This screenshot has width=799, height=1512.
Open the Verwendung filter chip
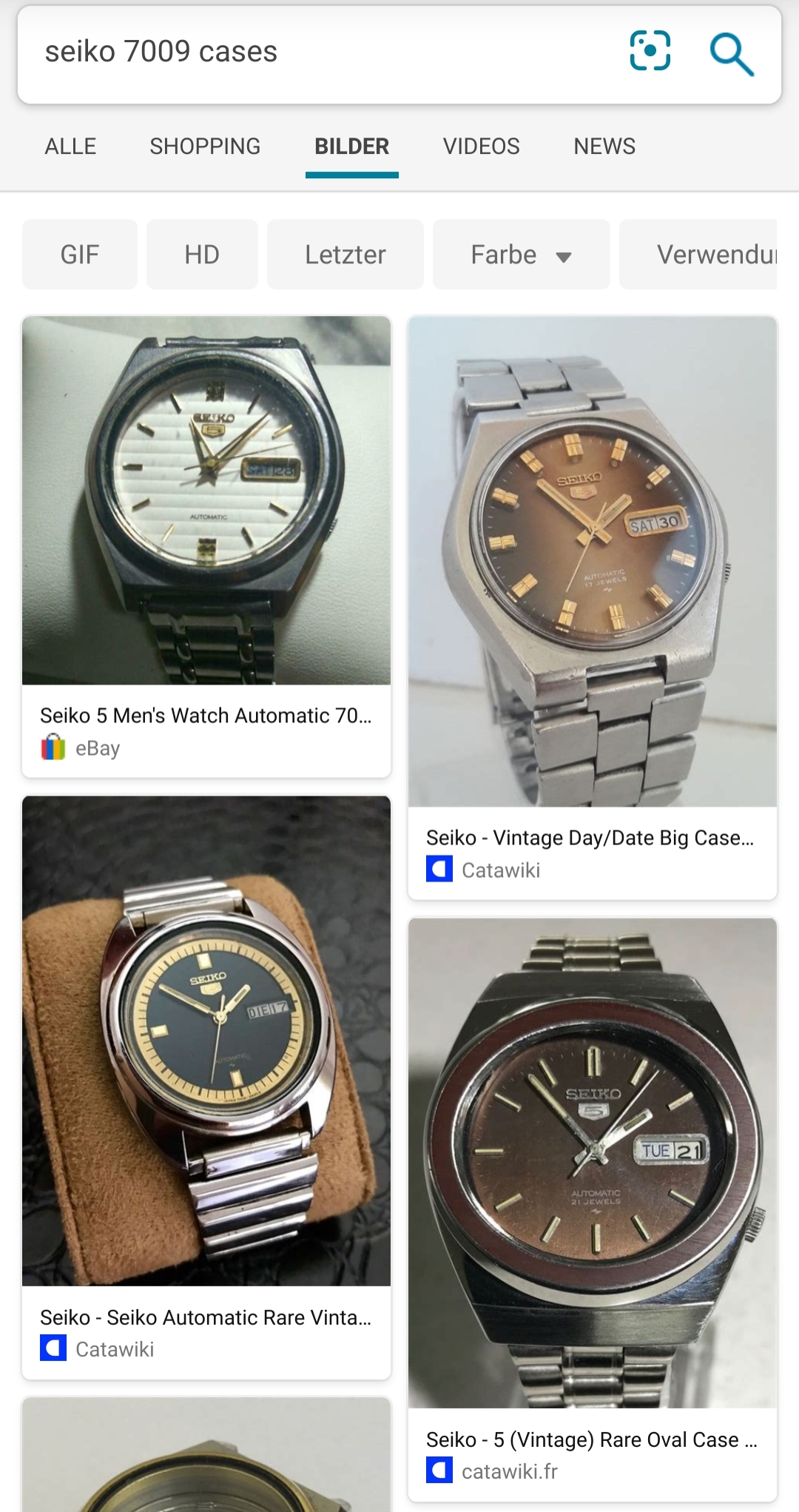point(698,255)
